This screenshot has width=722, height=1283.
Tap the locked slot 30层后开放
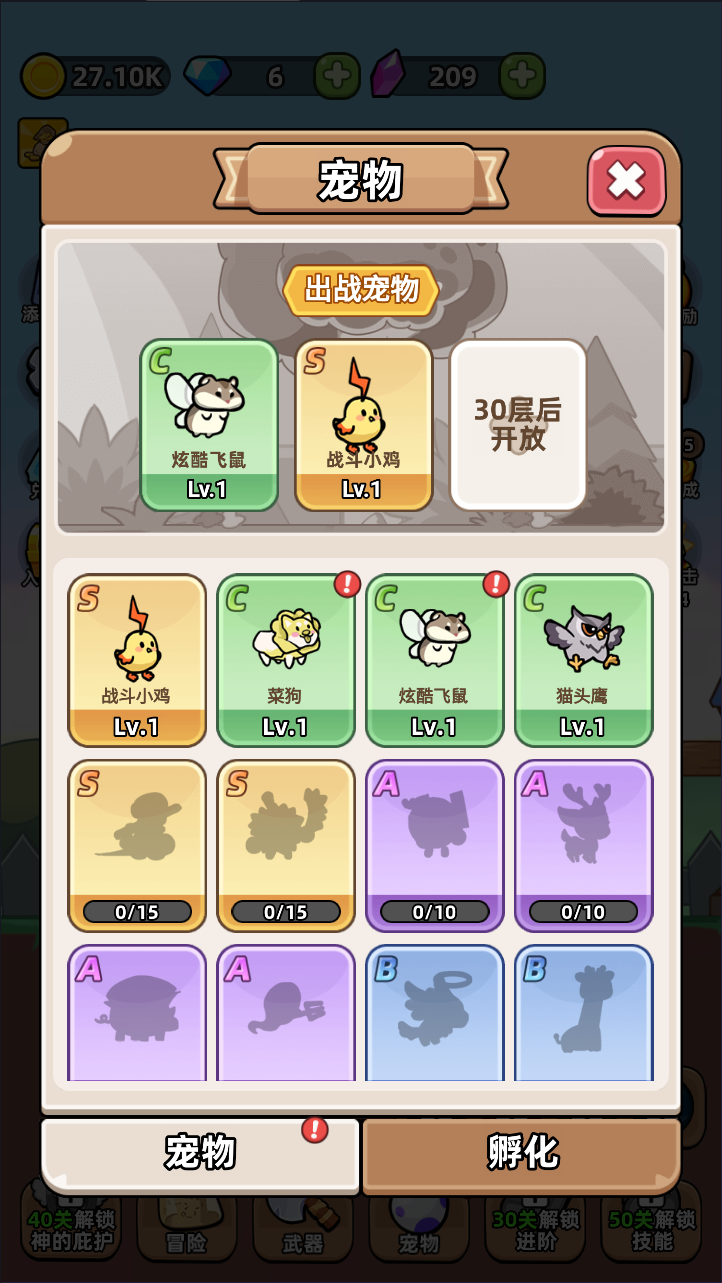point(518,425)
